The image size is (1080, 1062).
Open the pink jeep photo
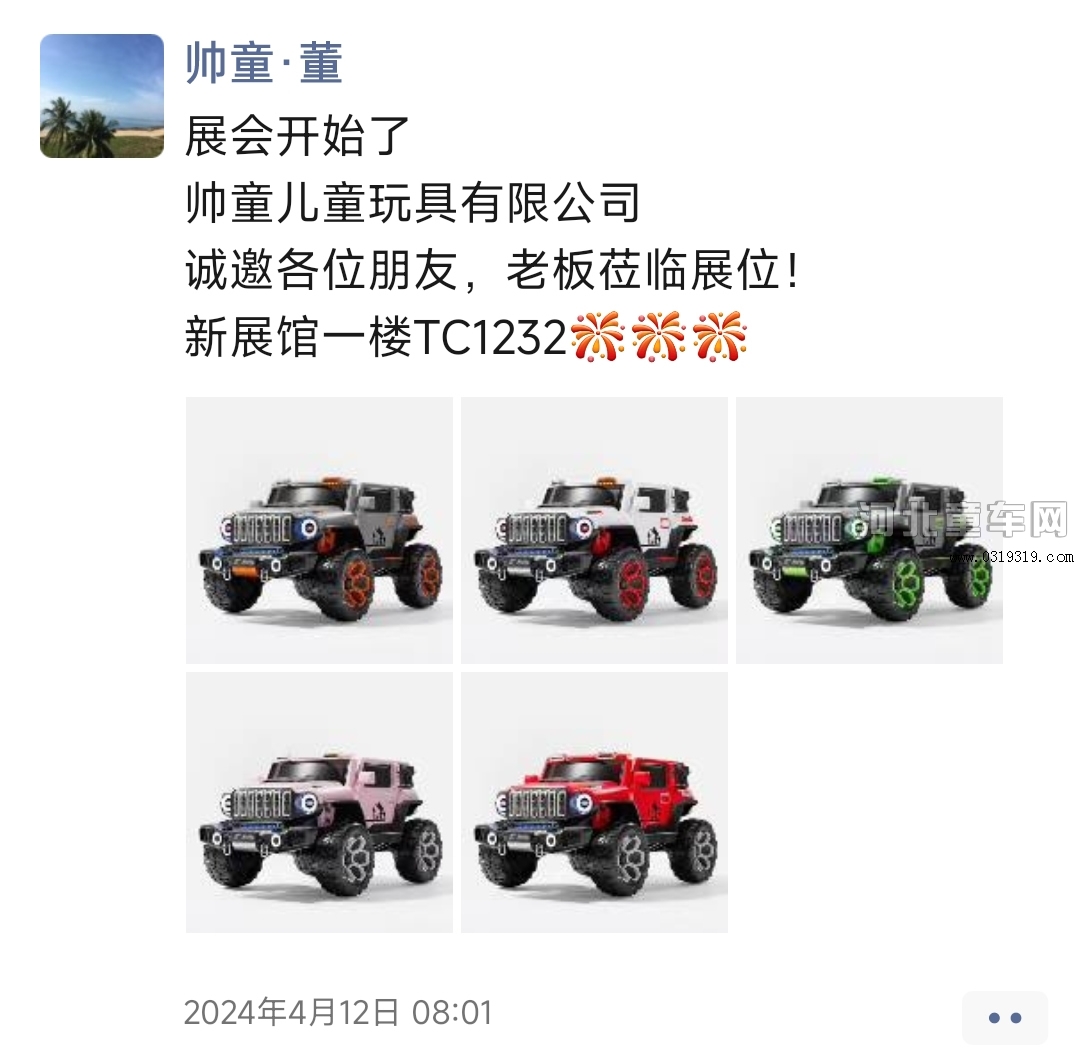(x=319, y=802)
